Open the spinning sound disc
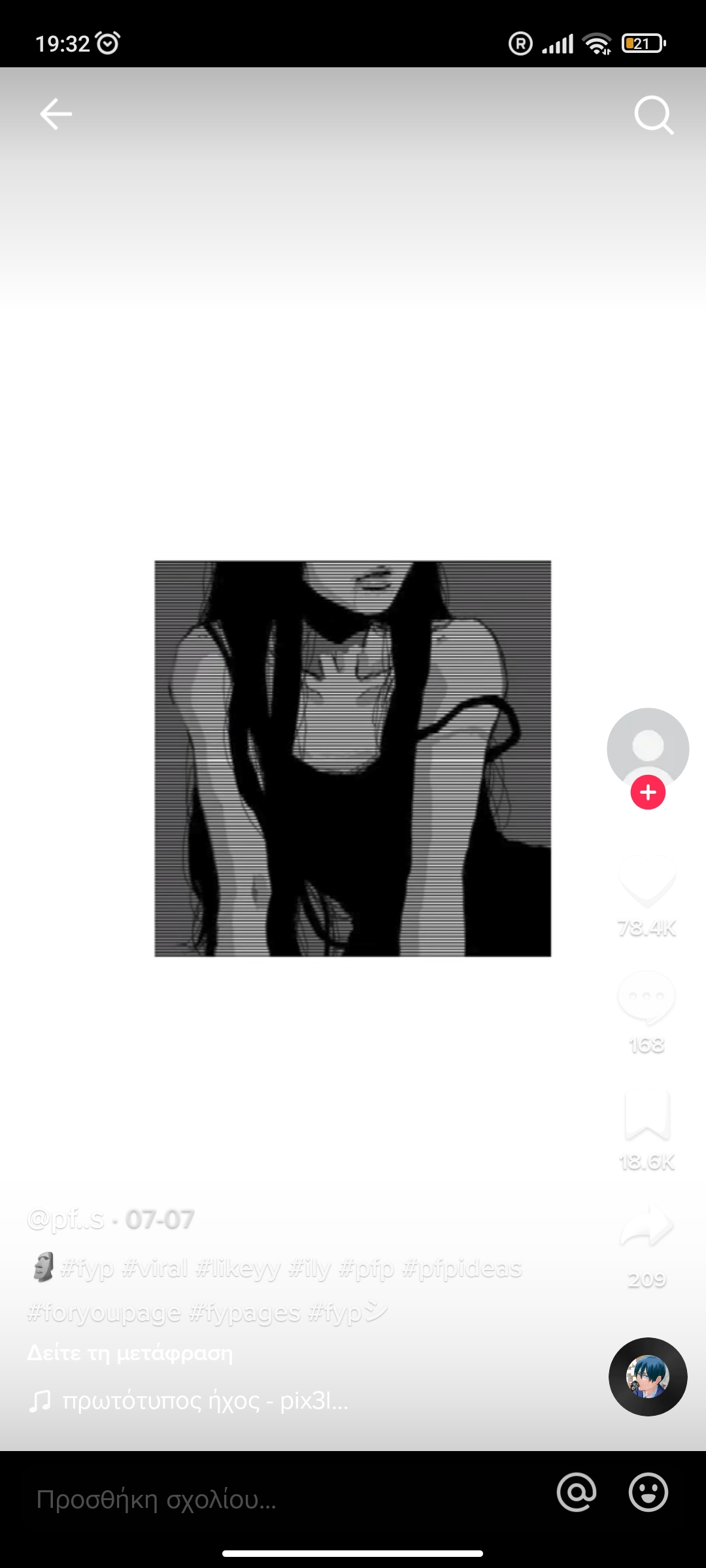 coord(648,1377)
